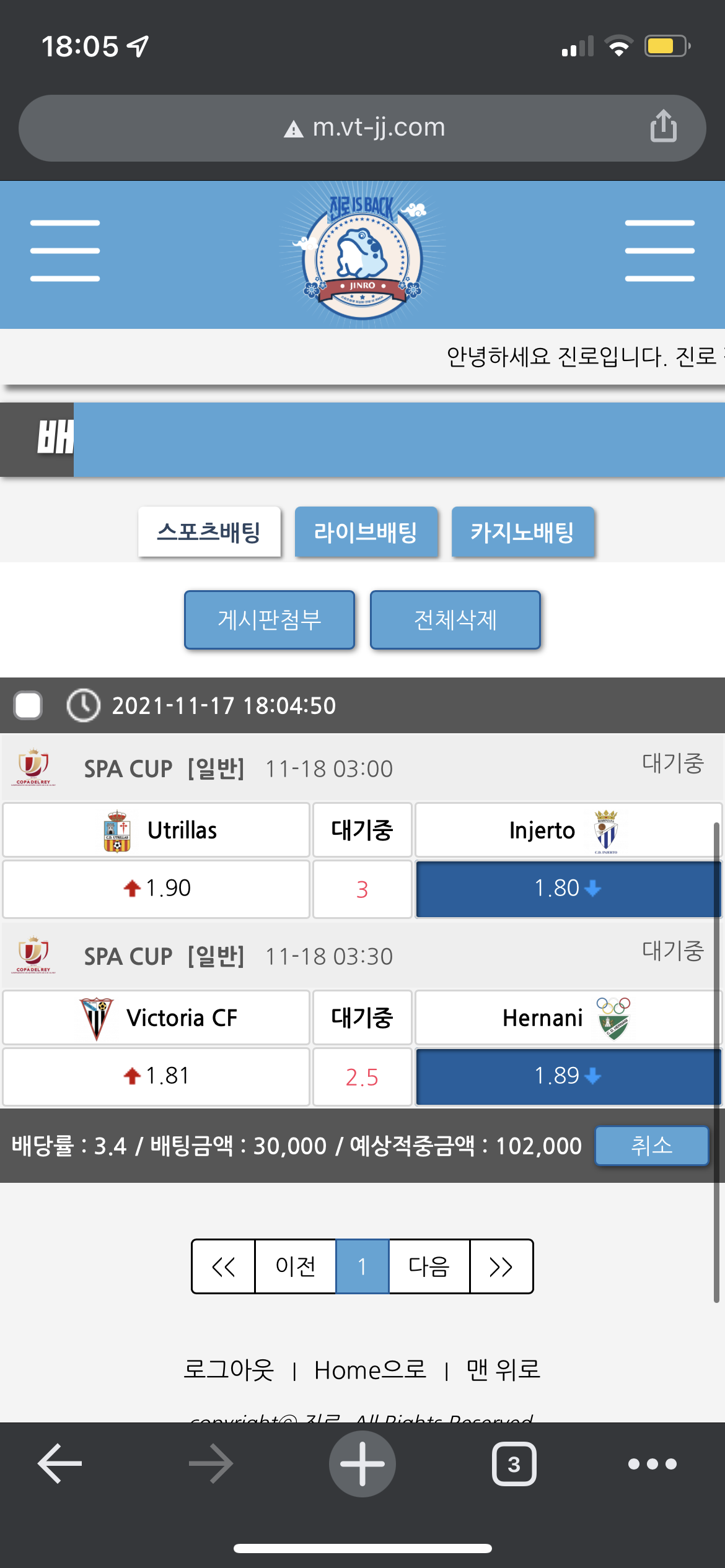Log out via the 로그아웃 link

[229, 1370]
